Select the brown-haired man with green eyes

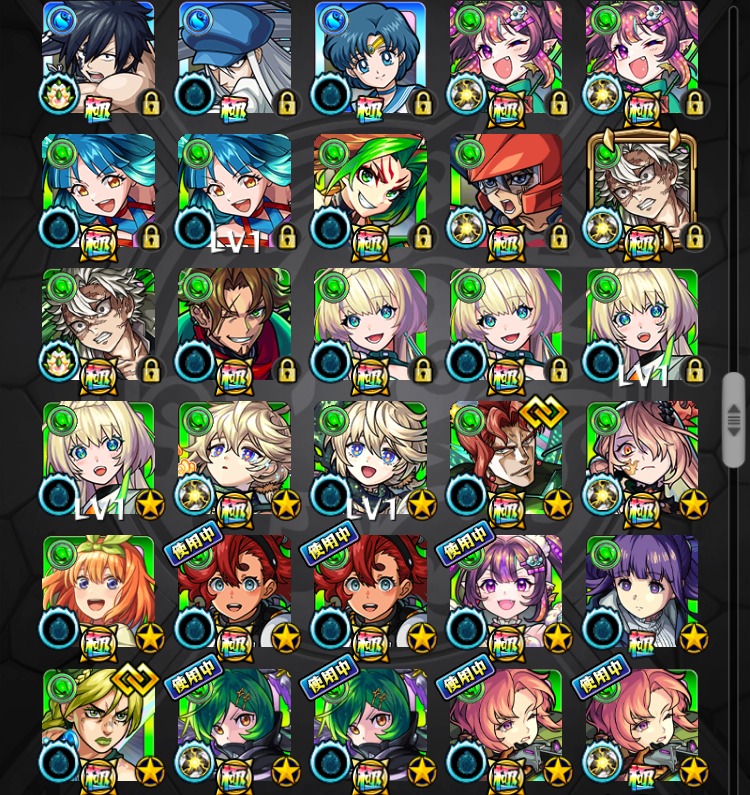pos(234,325)
